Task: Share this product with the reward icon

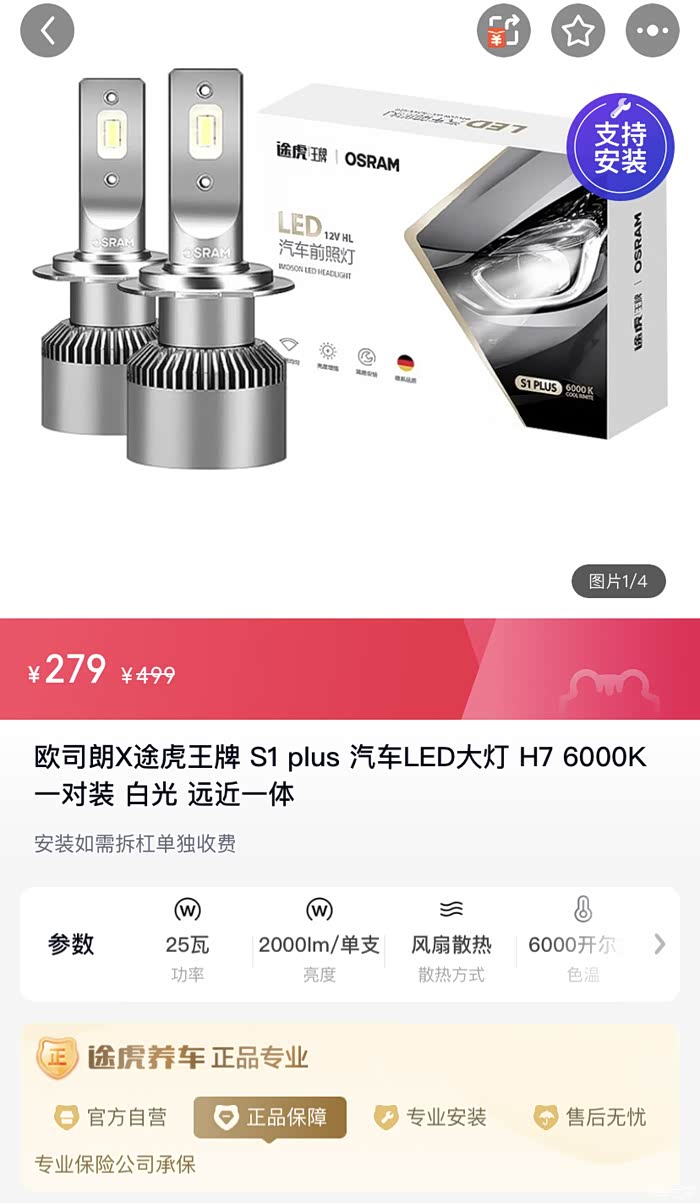Action: (x=504, y=31)
